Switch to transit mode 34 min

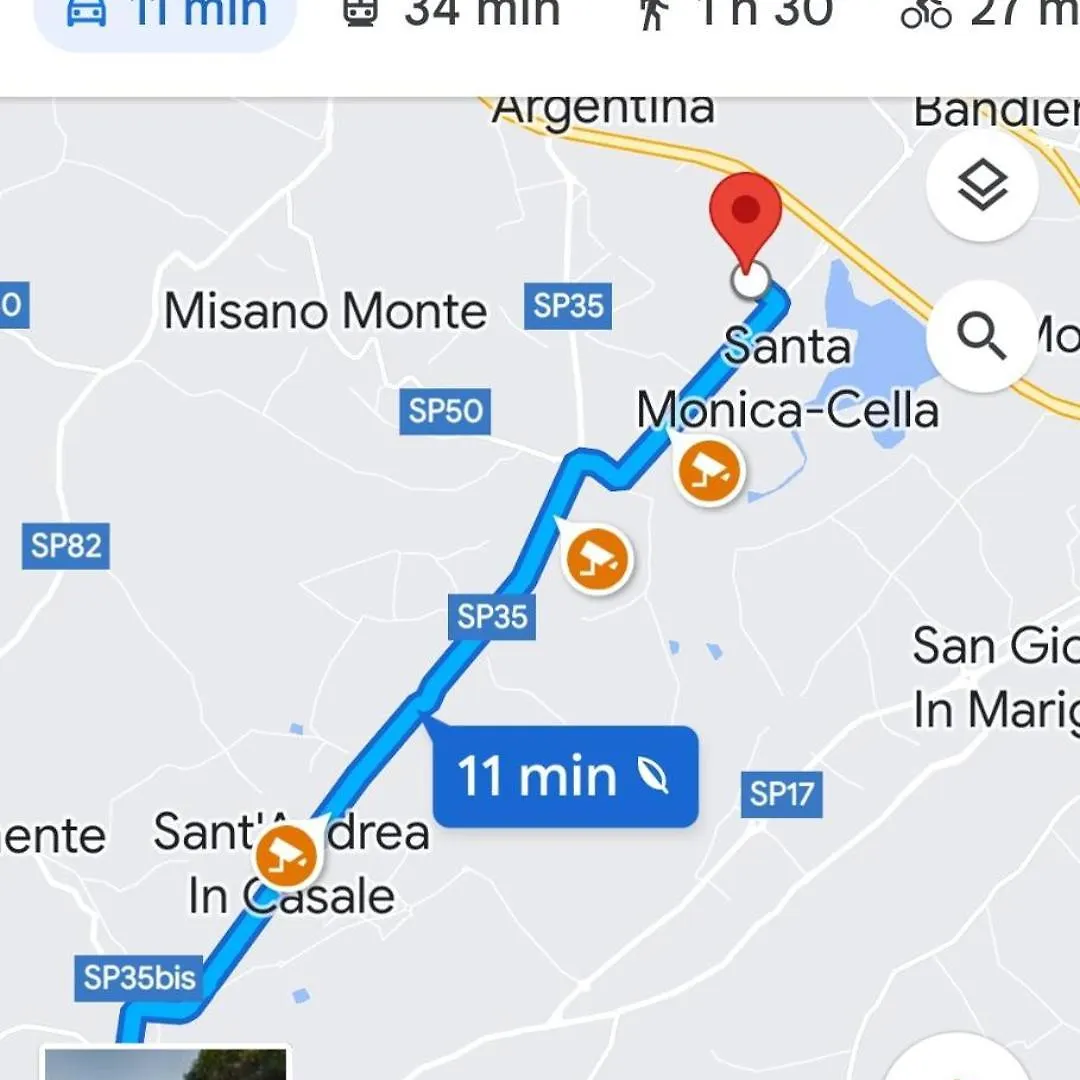(450, 14)
